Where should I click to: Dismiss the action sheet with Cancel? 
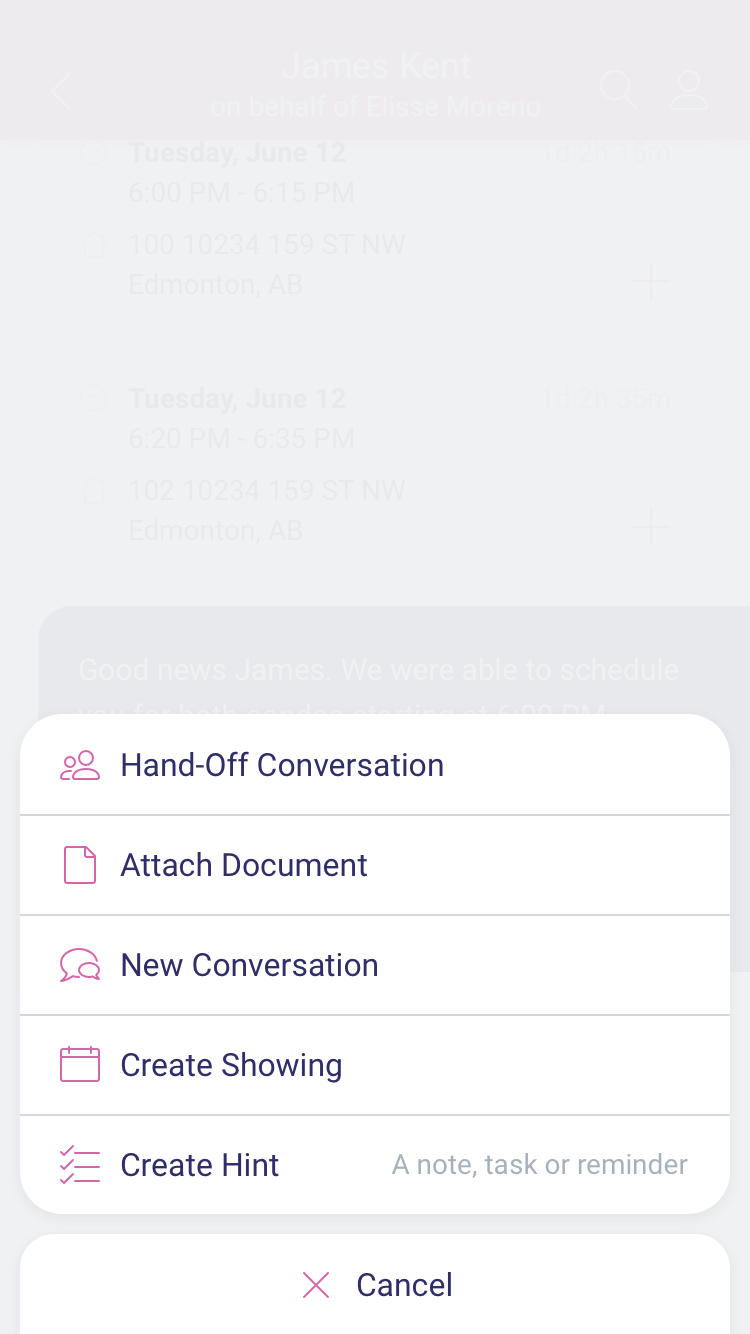coord(375,1284)
